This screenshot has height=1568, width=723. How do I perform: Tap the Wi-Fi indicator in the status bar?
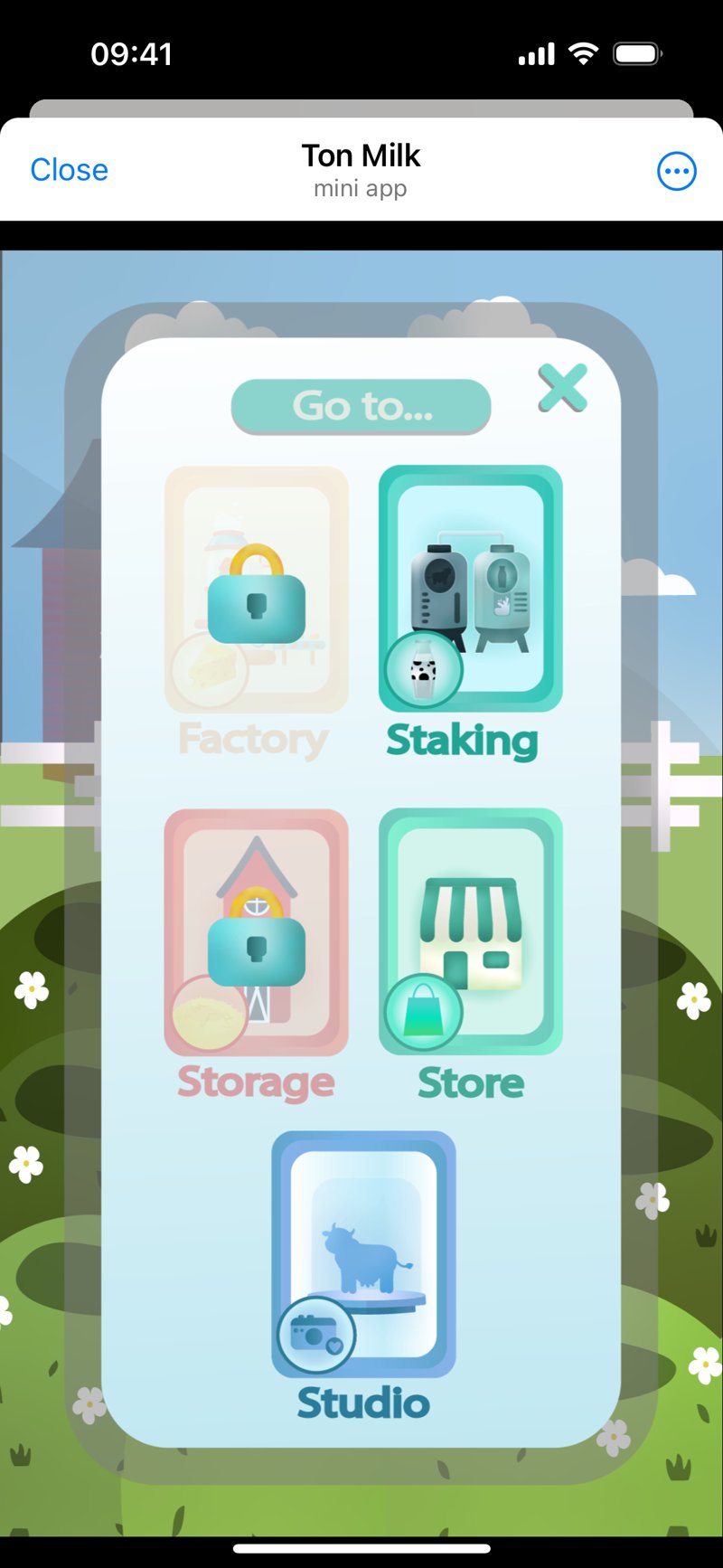[584, 53]
